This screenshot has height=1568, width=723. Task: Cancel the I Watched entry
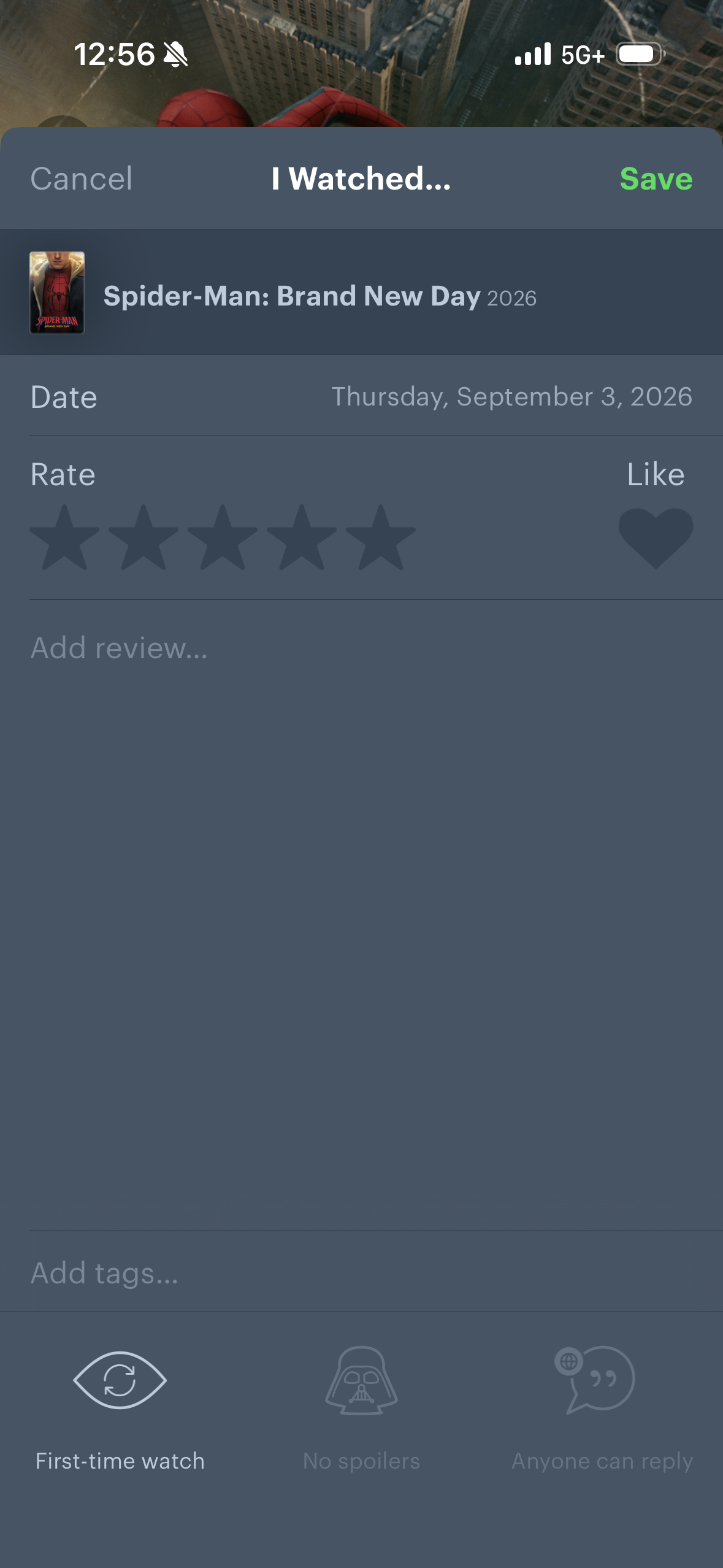click(x=81, y=179)
